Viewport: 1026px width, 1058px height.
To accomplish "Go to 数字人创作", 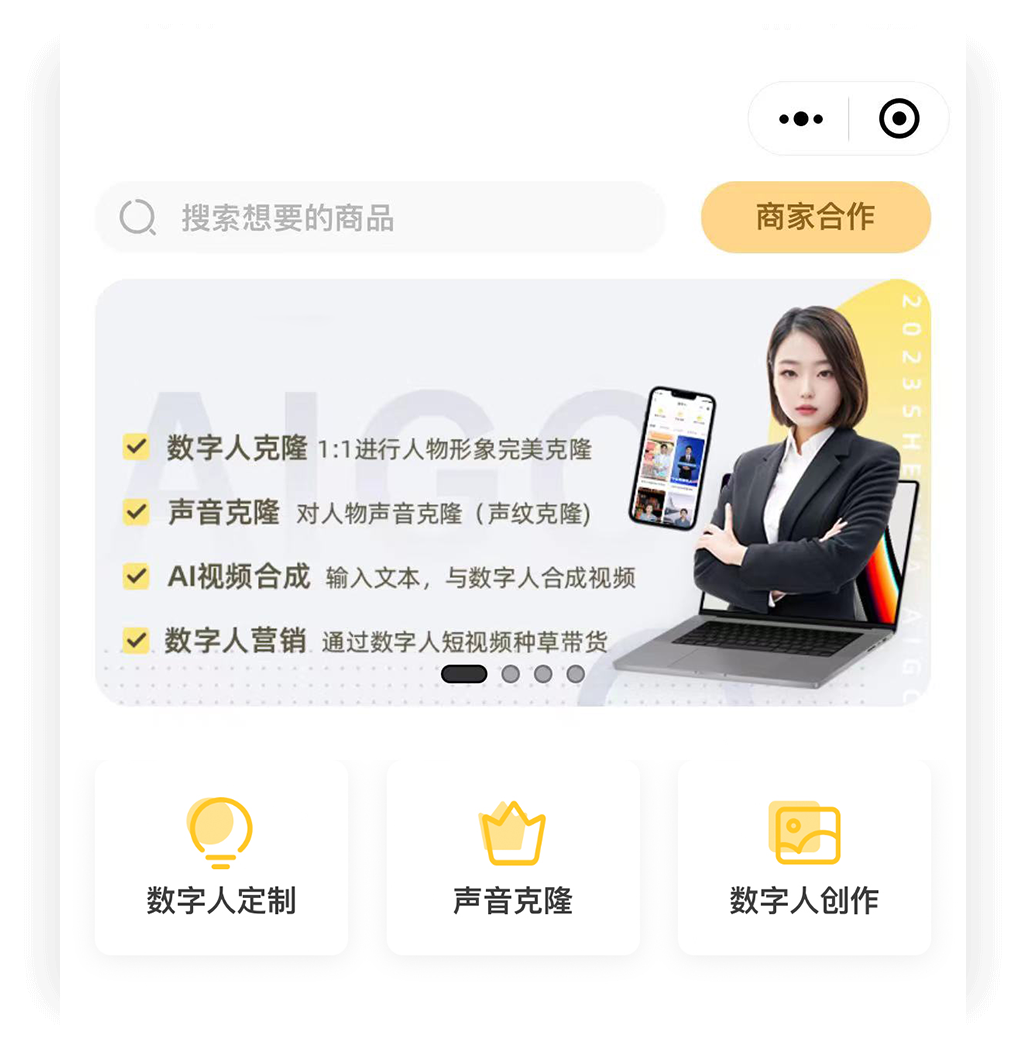I will [x=804, y=857].
